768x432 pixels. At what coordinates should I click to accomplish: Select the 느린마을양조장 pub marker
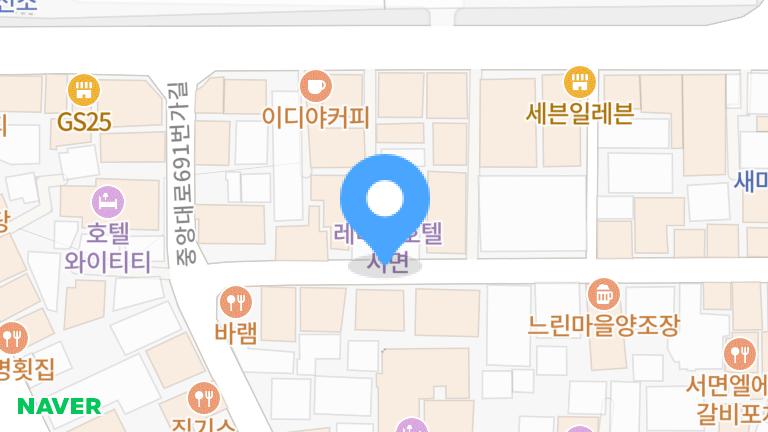604,295
